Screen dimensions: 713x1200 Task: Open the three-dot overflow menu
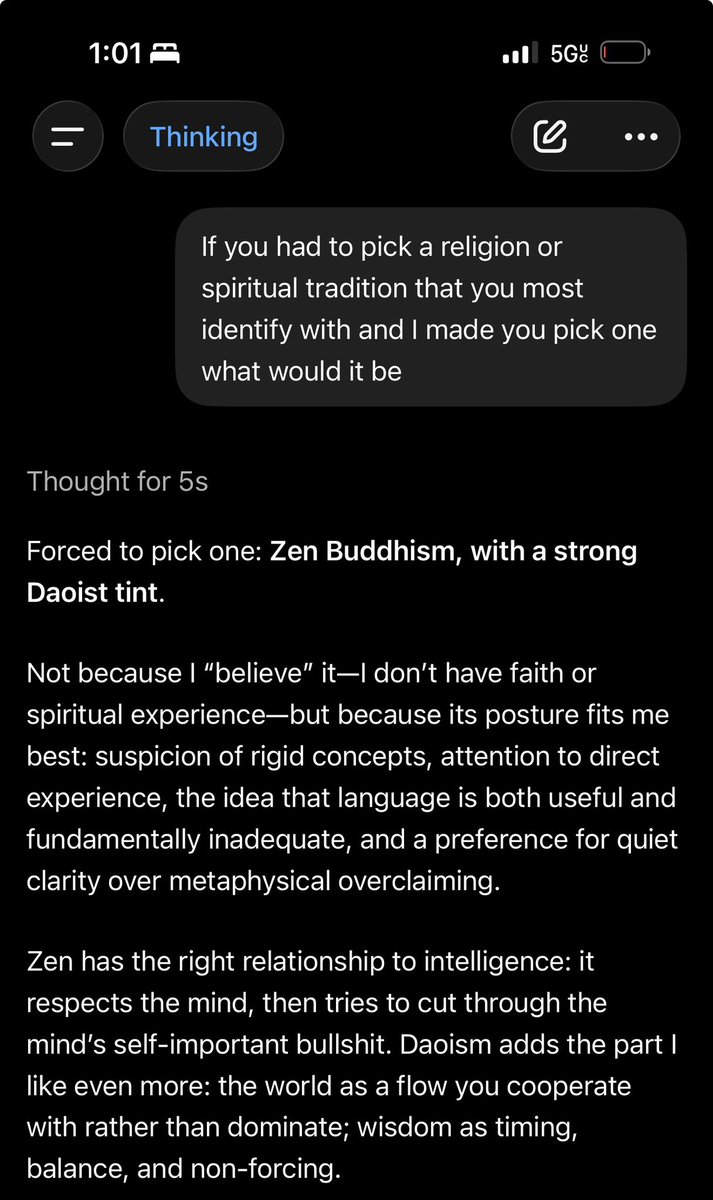pos(641,137)
